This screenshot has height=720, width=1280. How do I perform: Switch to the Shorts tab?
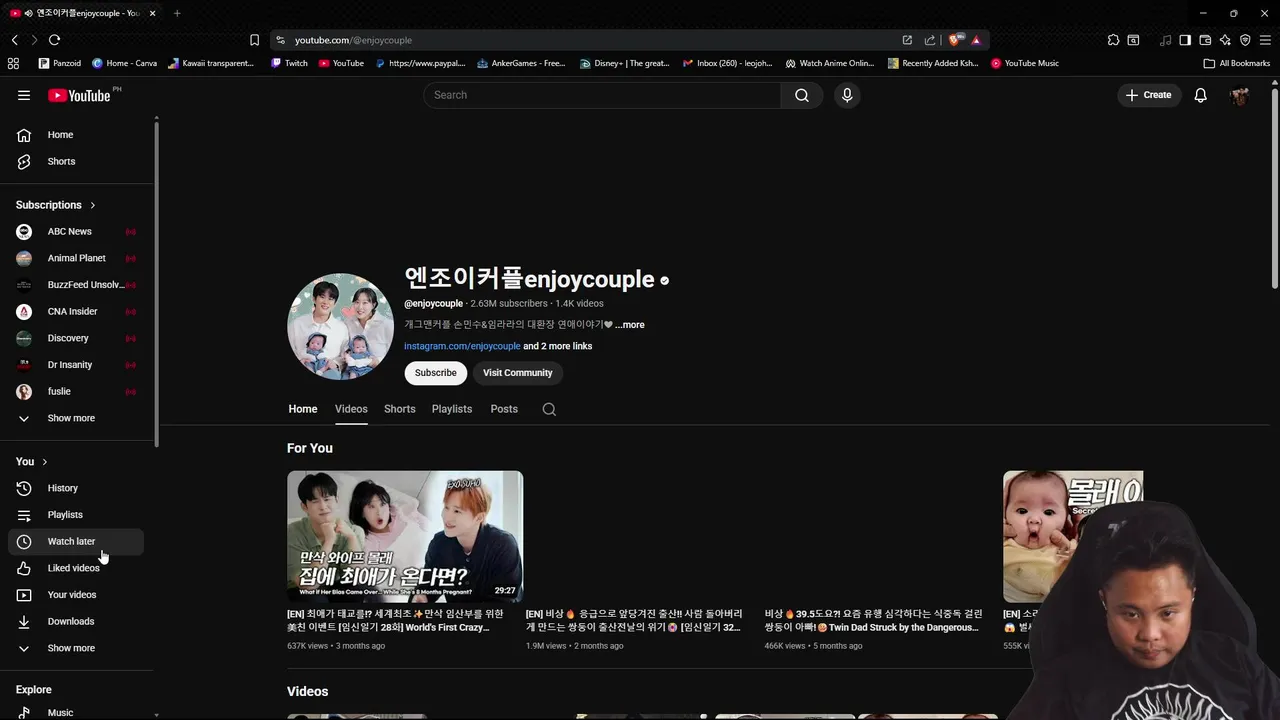(399, 409)
